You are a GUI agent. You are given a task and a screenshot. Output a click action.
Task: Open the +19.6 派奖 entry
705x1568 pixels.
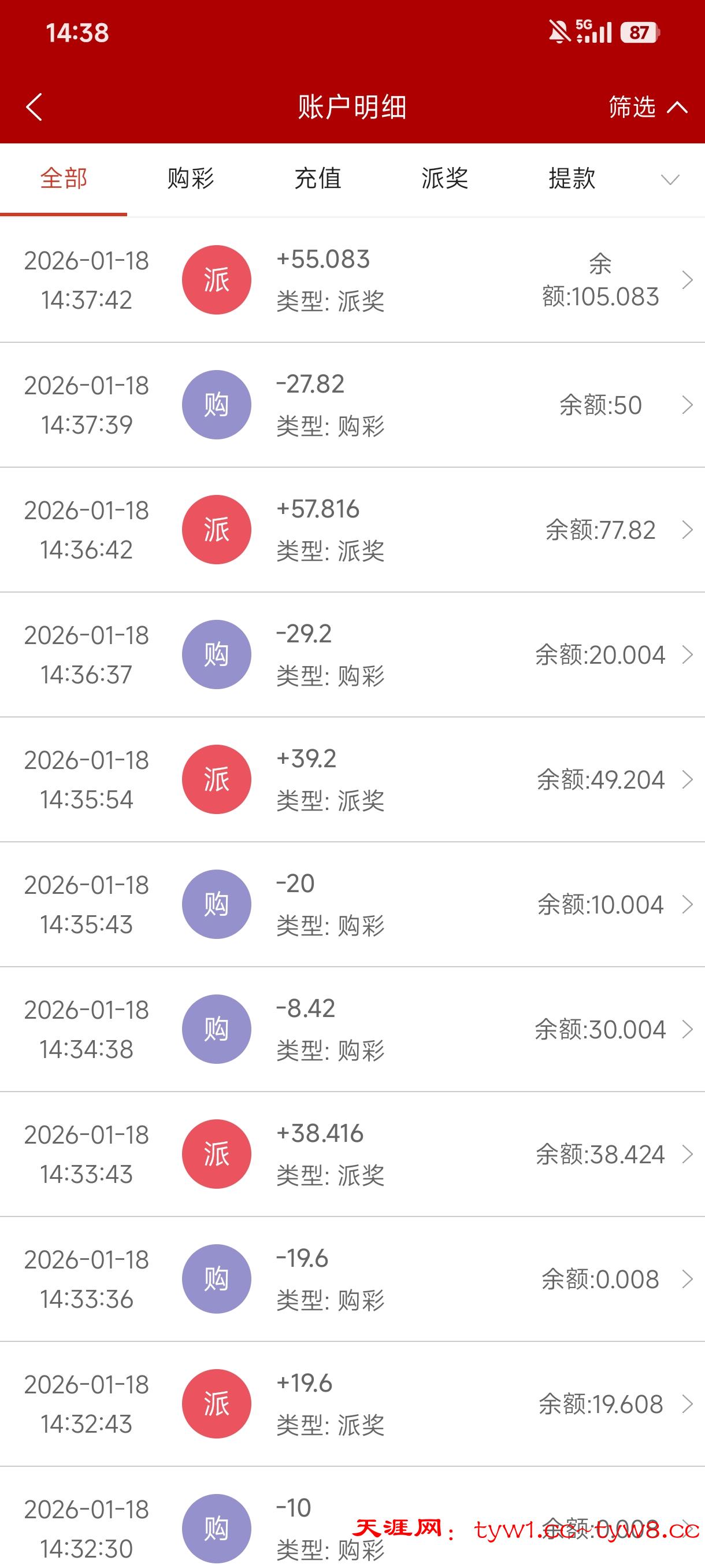(x=352, y=1404)
